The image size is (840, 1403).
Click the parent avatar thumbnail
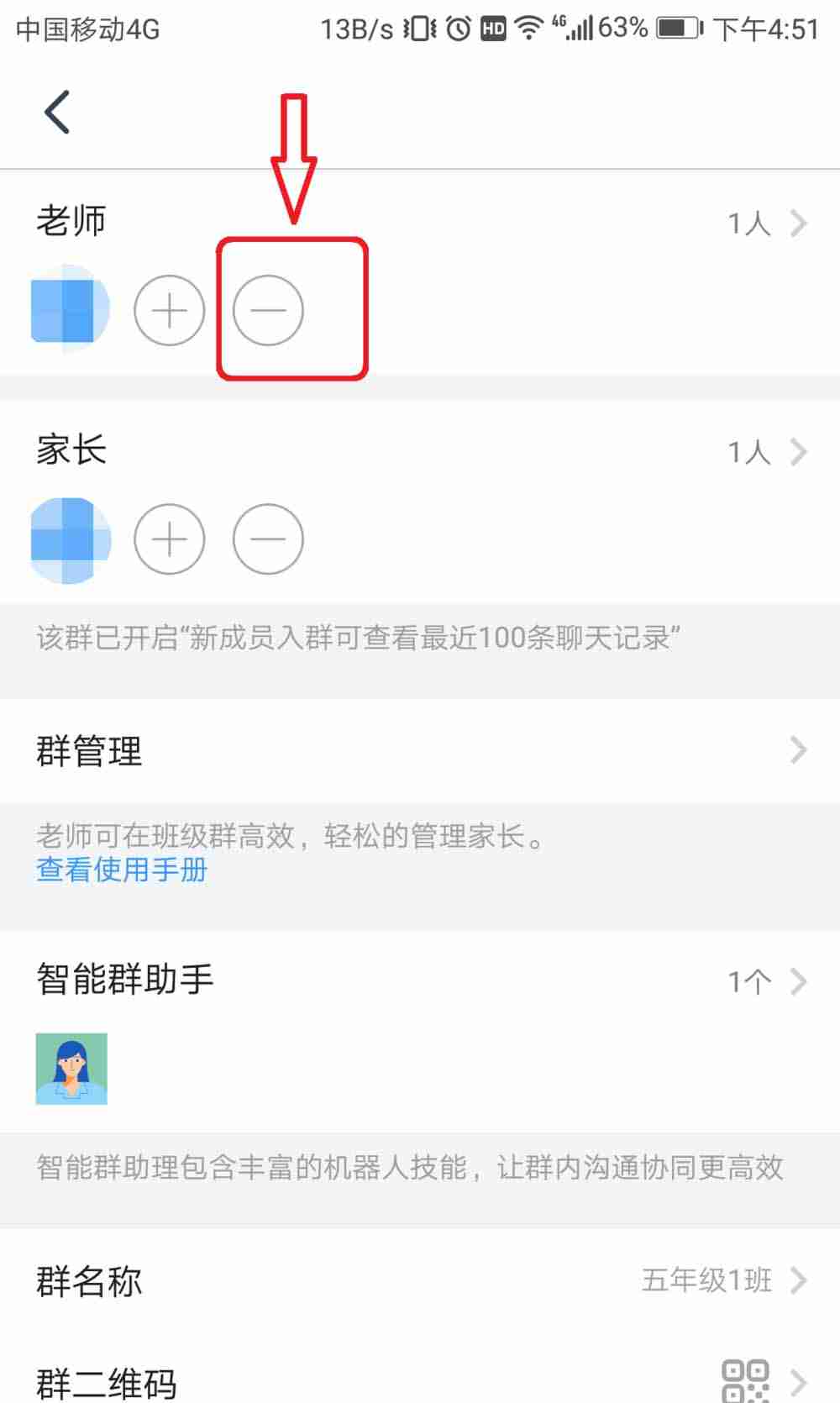coord(70,539)
